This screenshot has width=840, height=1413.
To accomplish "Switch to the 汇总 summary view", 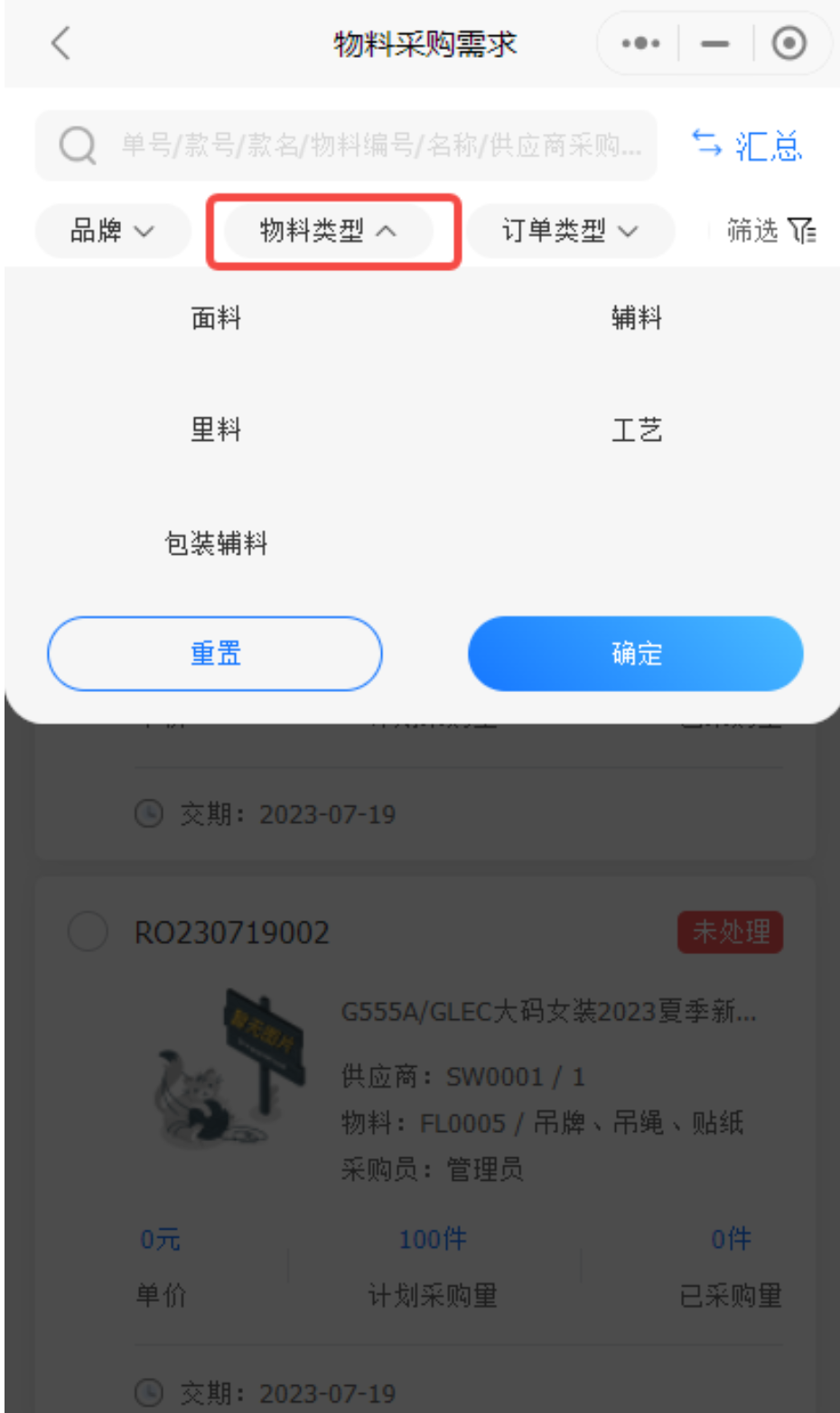I will tap(747, 145).
